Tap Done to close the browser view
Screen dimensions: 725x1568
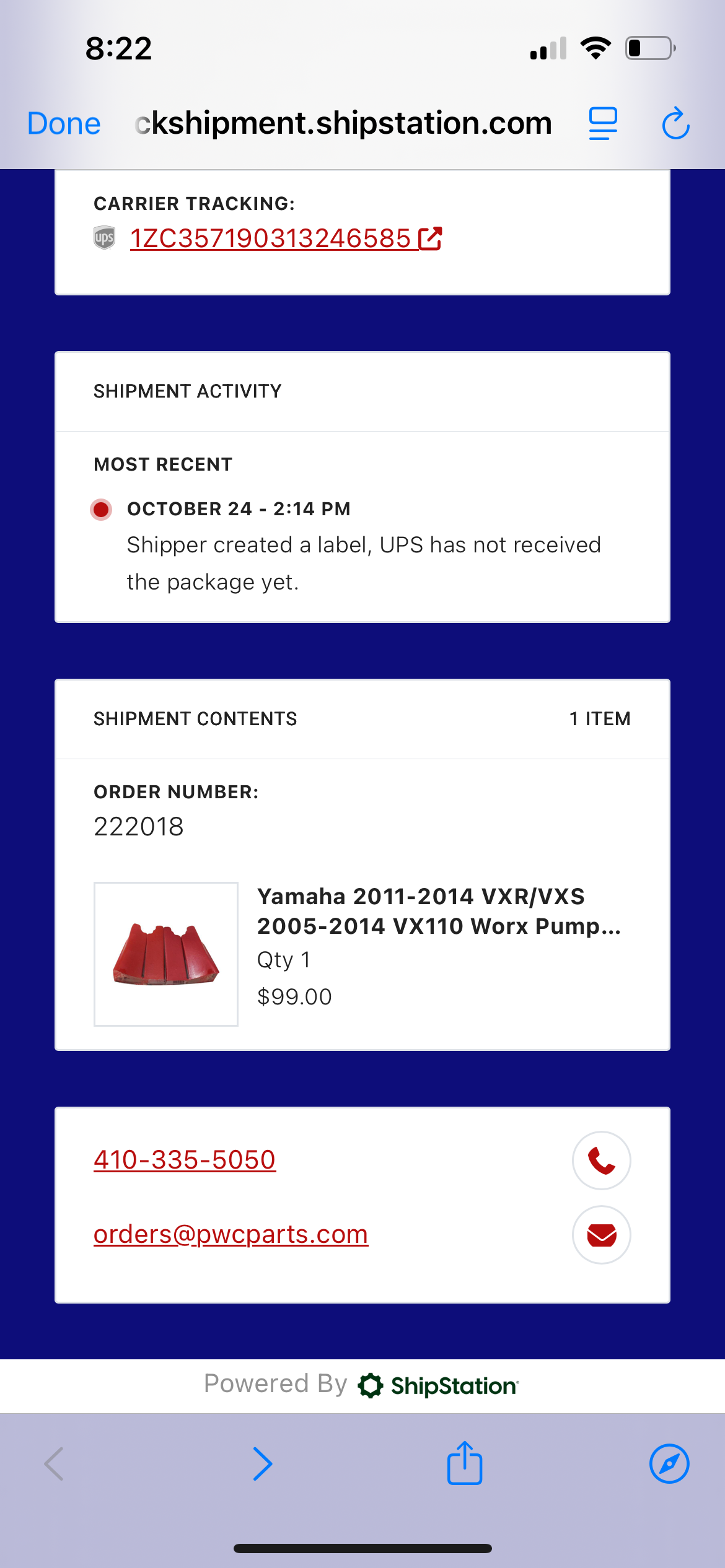[64, 123]
